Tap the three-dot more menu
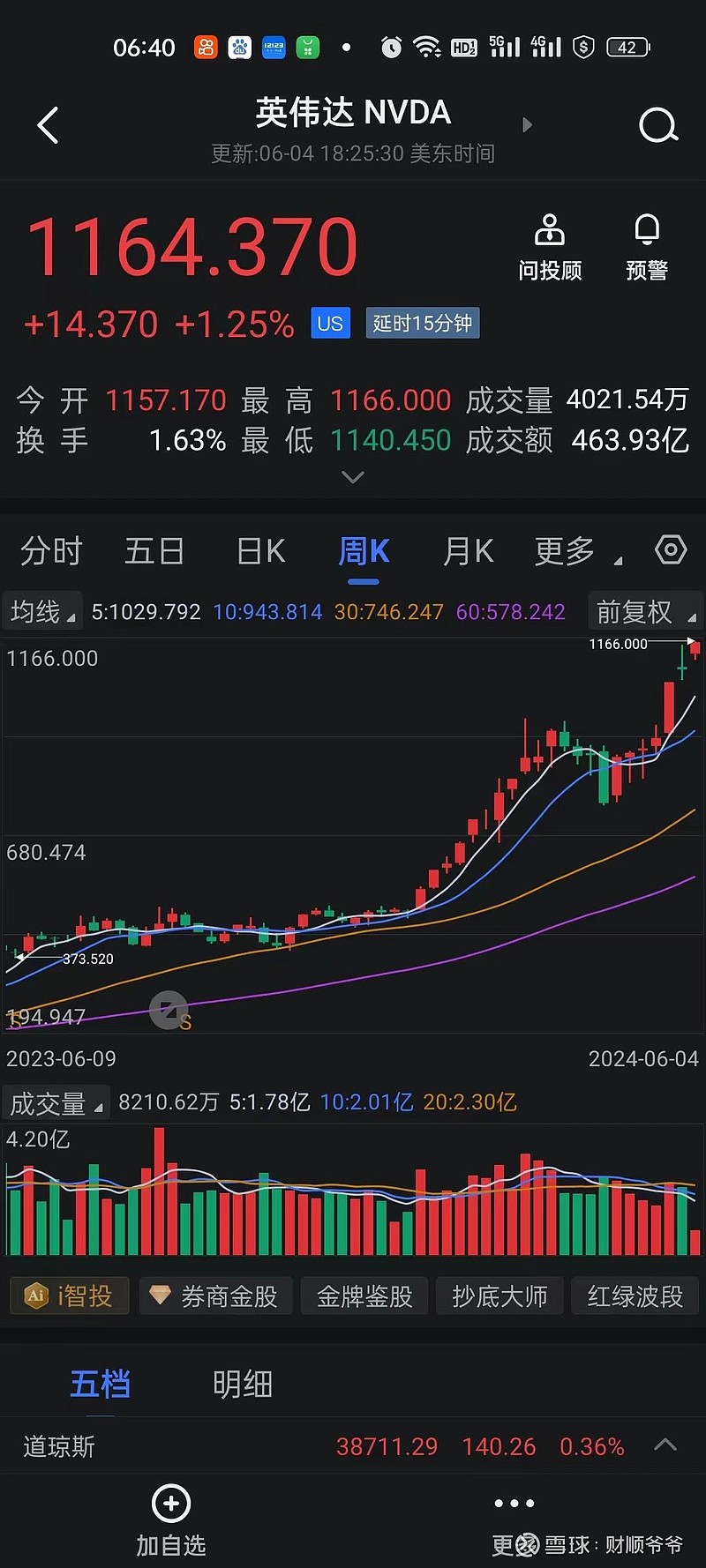The width and height of the screenshot is (706, 1568). 514,1503
